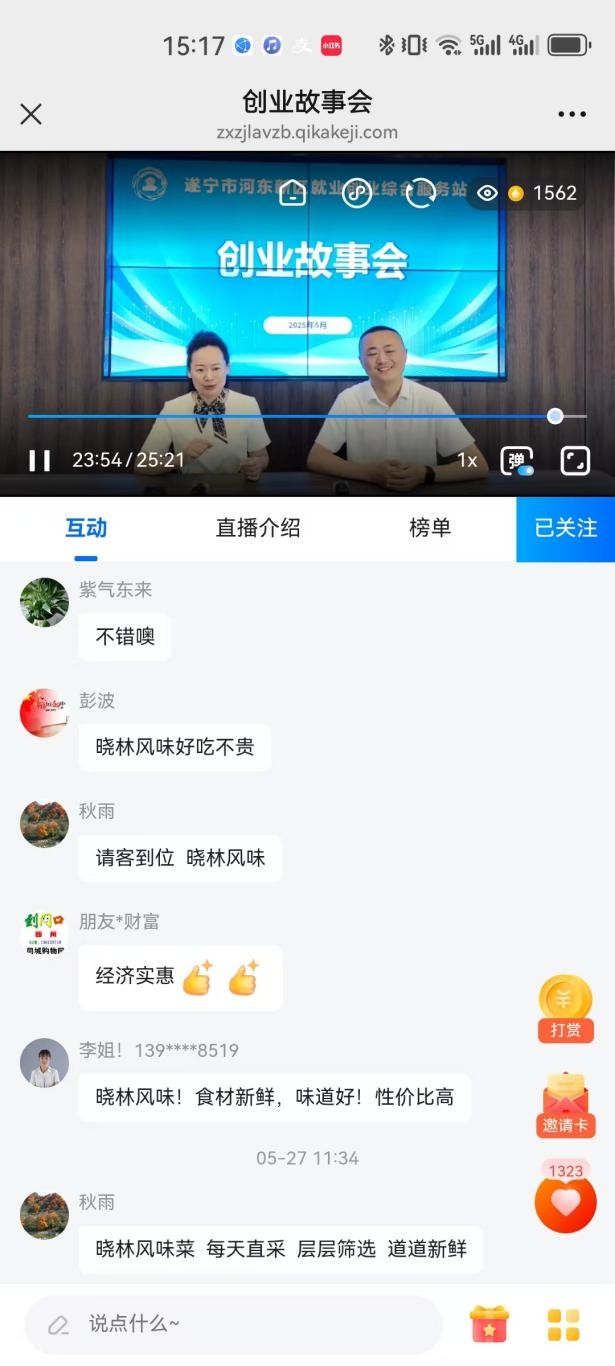
Task: Tap the home icon on the video
Action: coord(292,194)
